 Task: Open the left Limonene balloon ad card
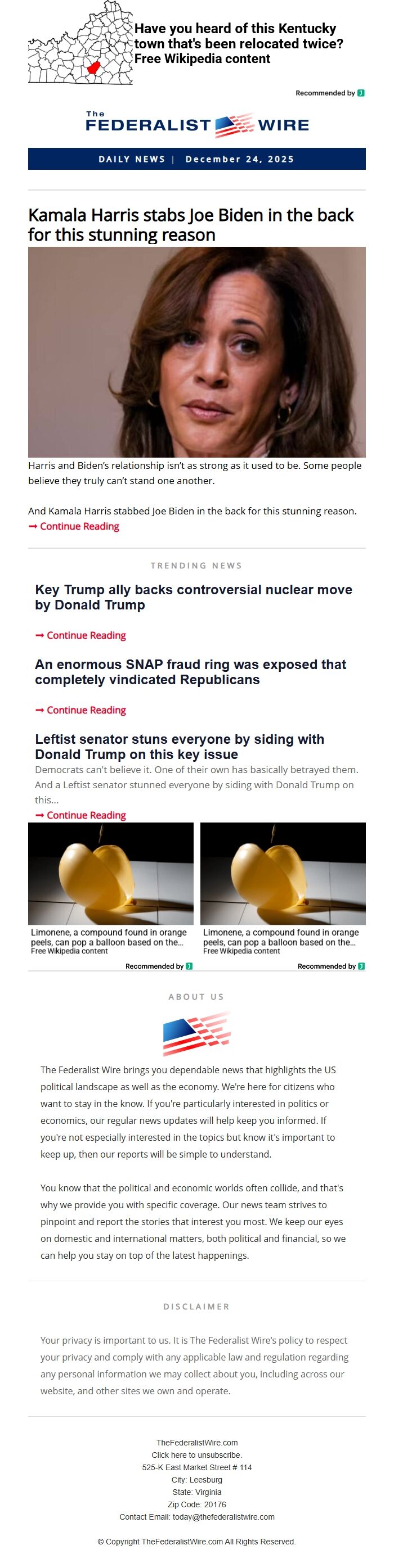tap(110, 883)
